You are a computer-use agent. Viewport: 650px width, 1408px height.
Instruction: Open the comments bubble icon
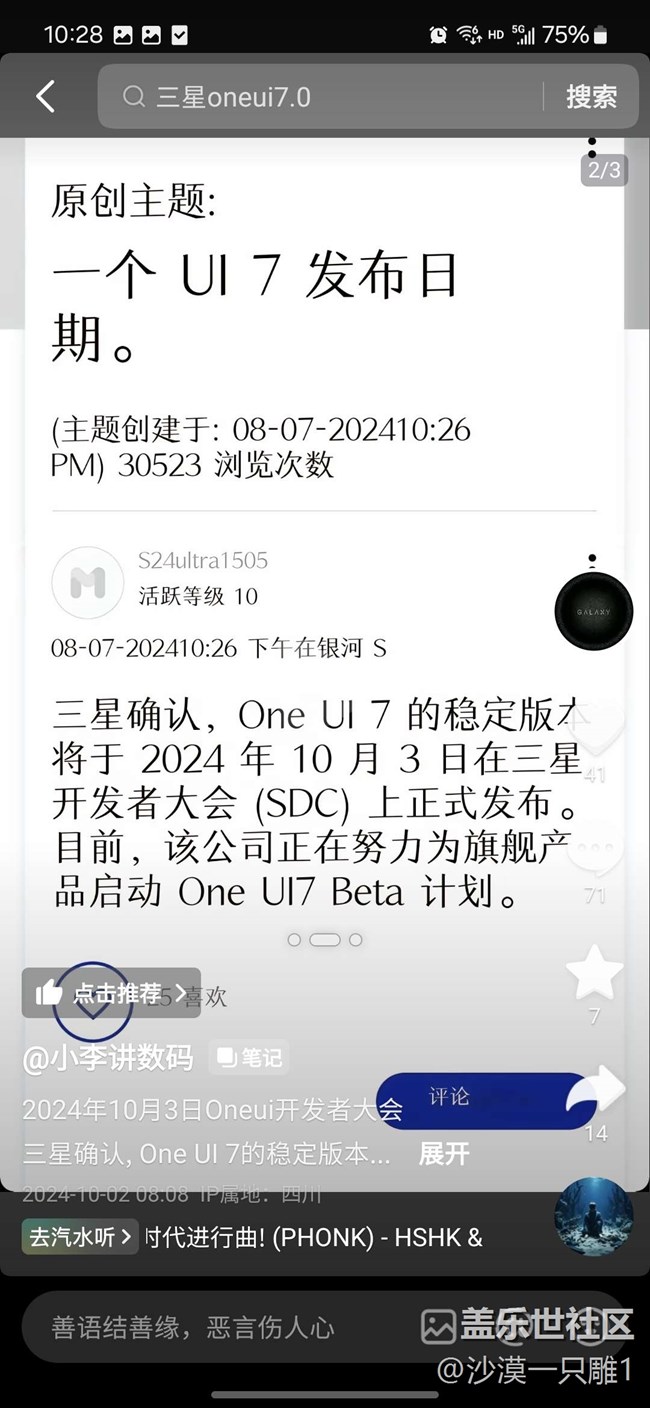[596, 852]
